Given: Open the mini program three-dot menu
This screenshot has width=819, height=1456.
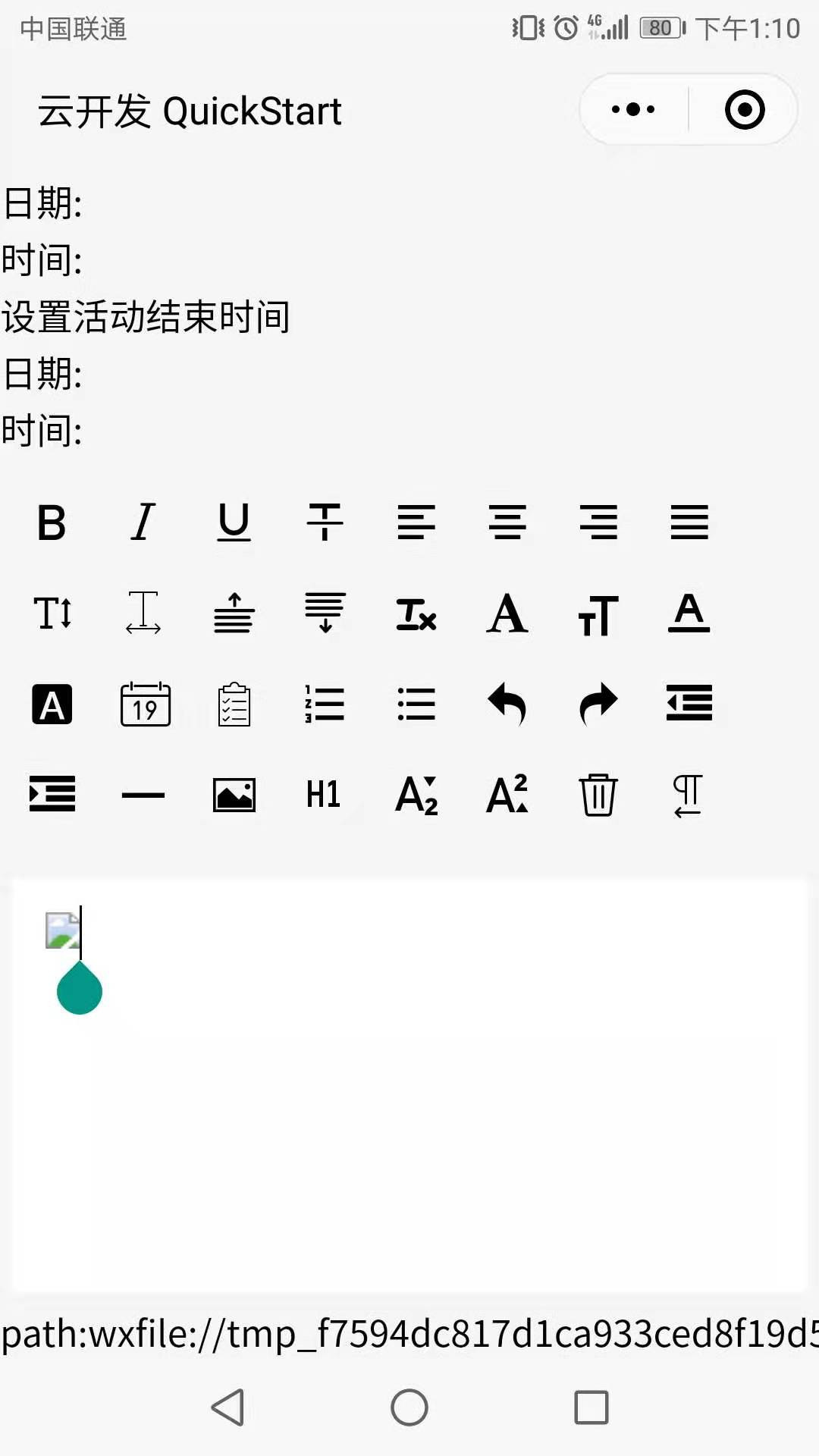Looking at the screenshot, I should tap(633, 110).
